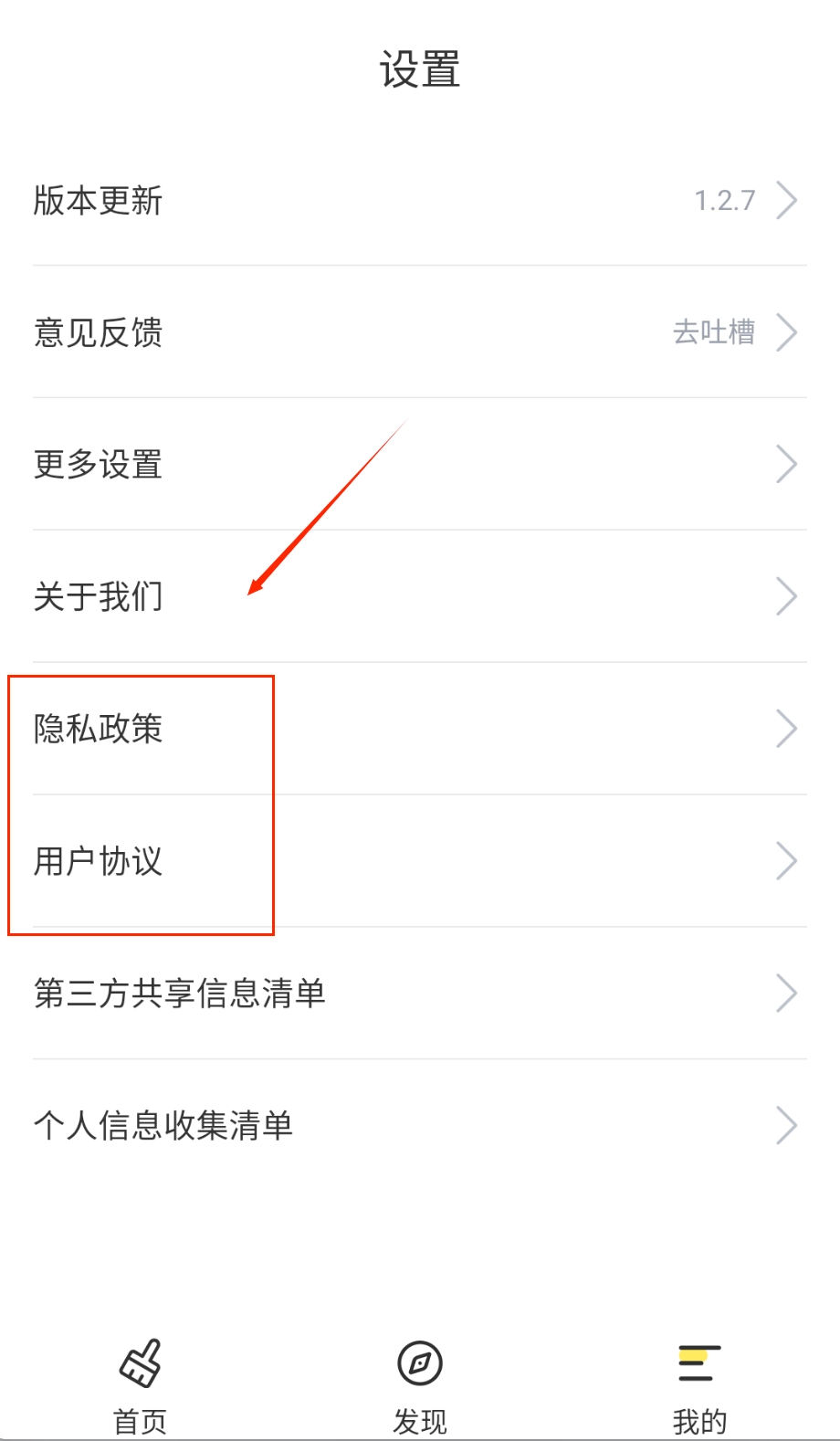Open the 版本更新 row
Screen dimensions: 840x1441
click(x=419, y=200)
